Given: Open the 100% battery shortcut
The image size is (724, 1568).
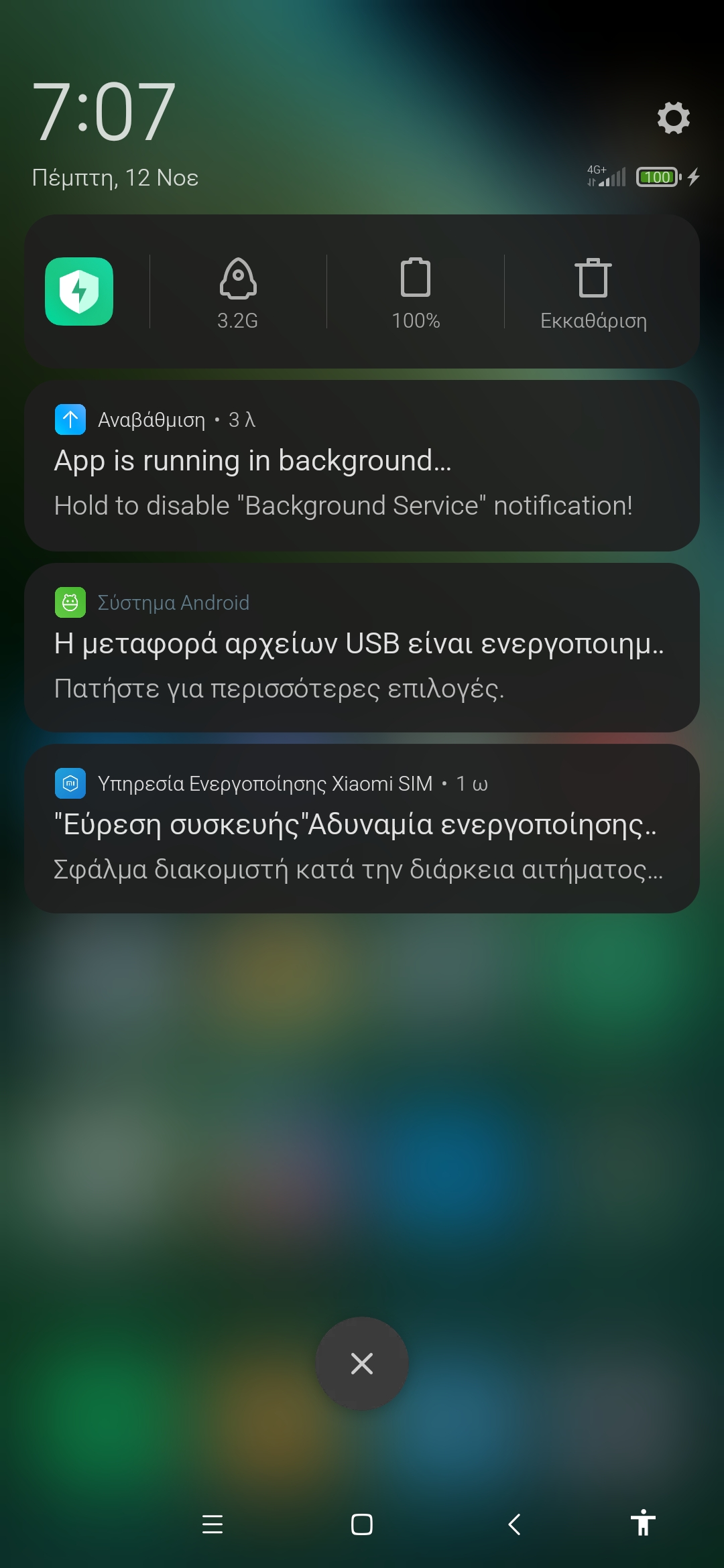Looking at the screenshot, I should [x=416, y=293].
